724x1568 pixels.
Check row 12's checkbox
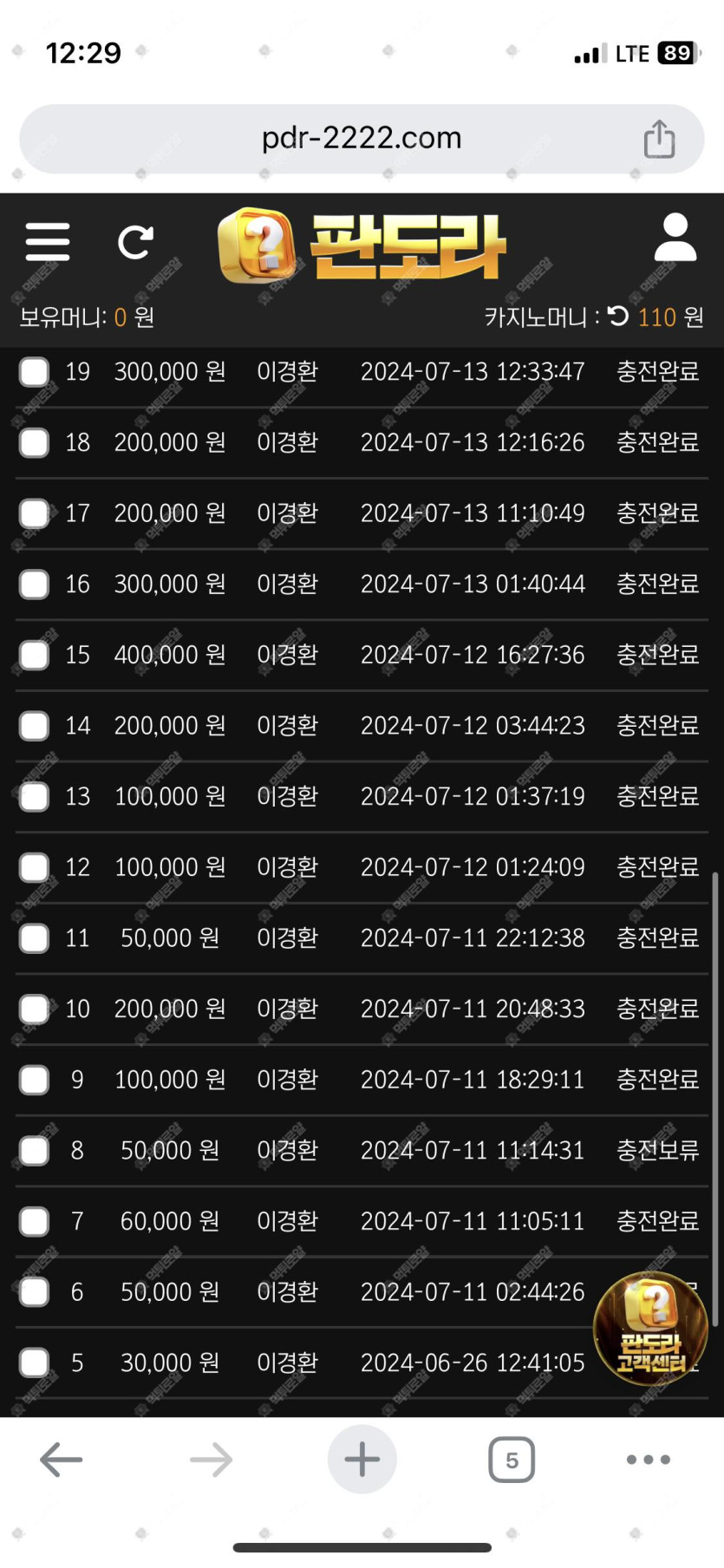[x=35, y=867]
